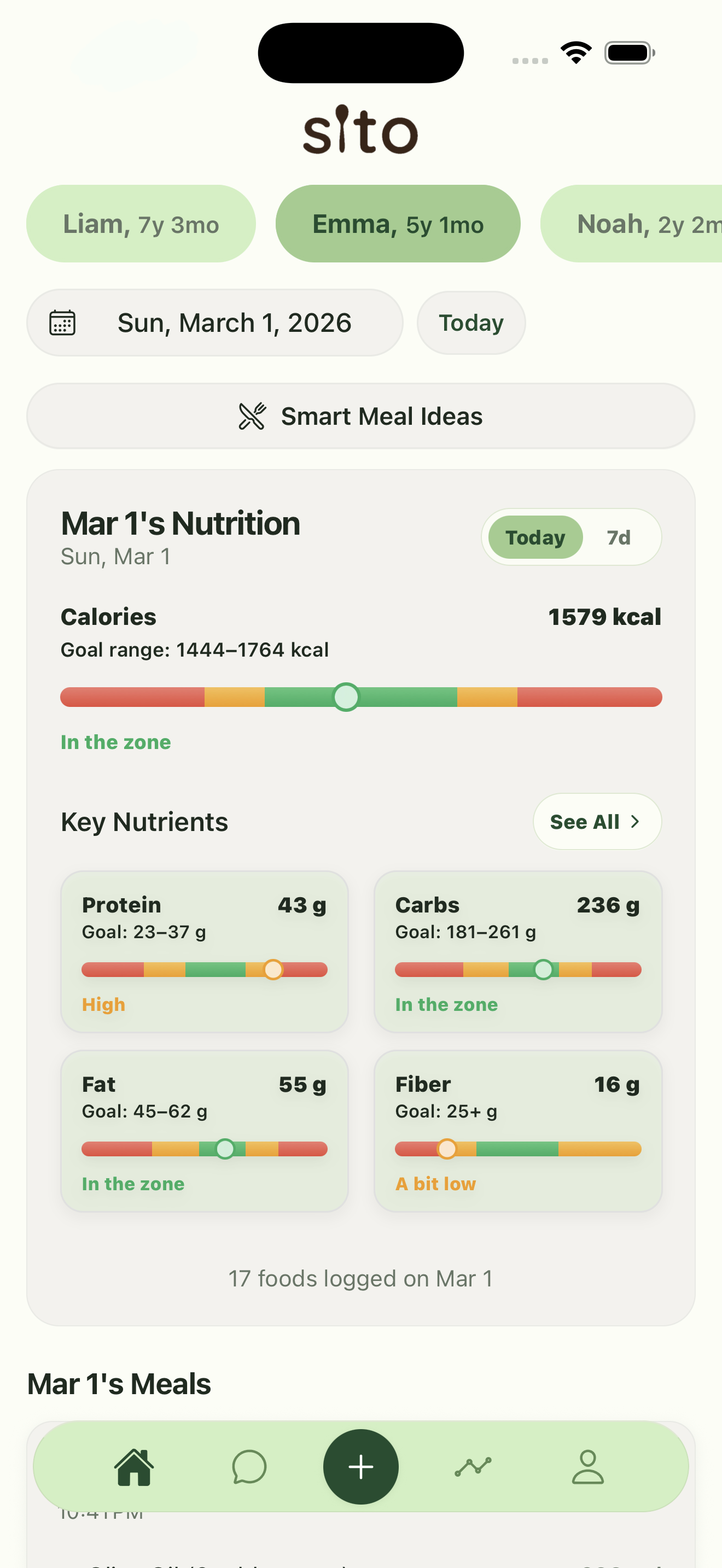722x1568 pixels.
Task: Select the Today segment in nutrition card
Action: tap(534, 537)
